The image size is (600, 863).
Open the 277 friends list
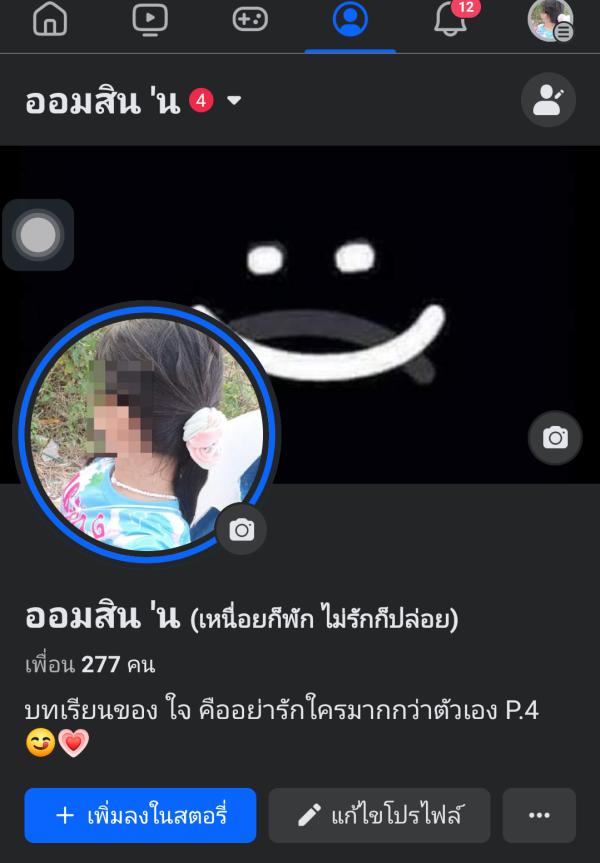(x=90, y=665)
